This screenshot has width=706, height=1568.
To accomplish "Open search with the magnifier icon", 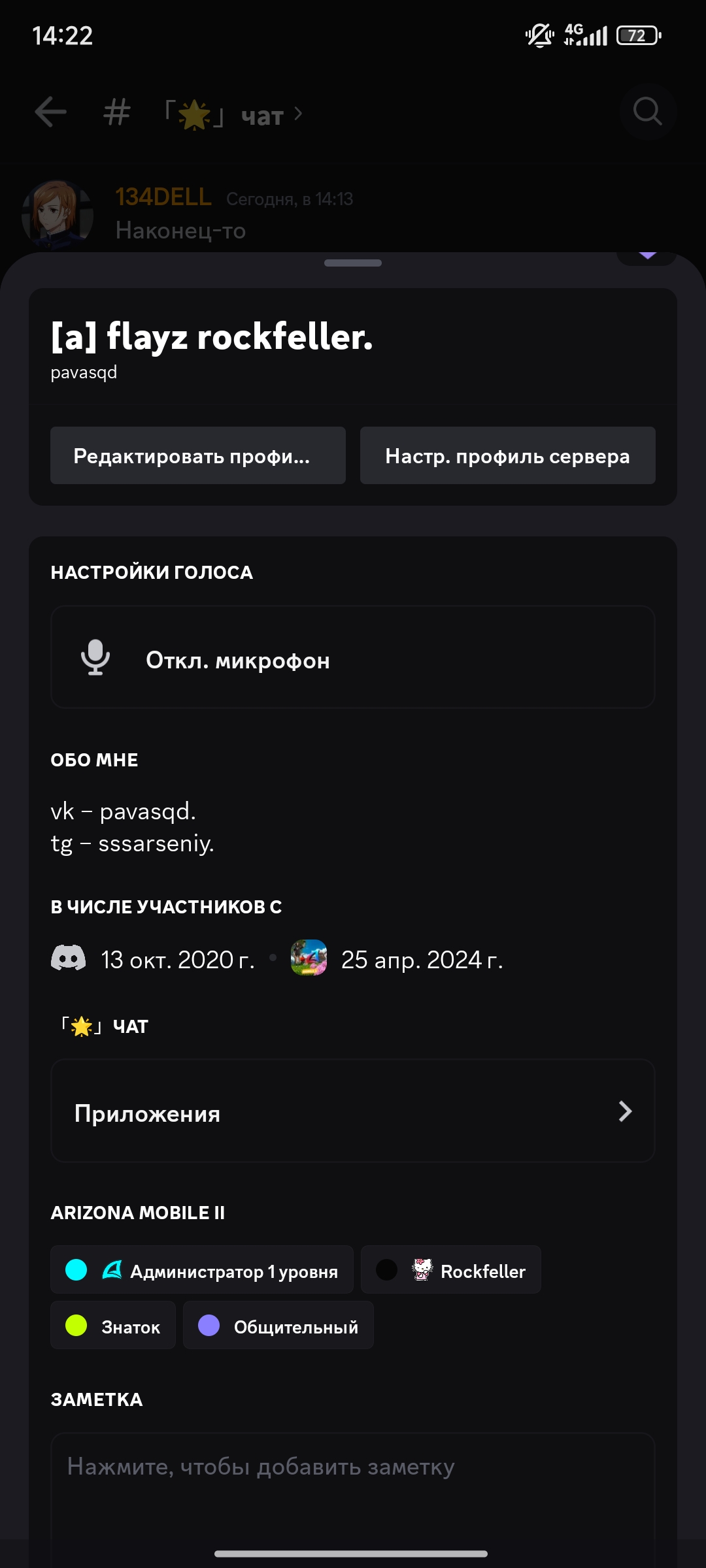I will pyautogui.click(x=648, y=112).
